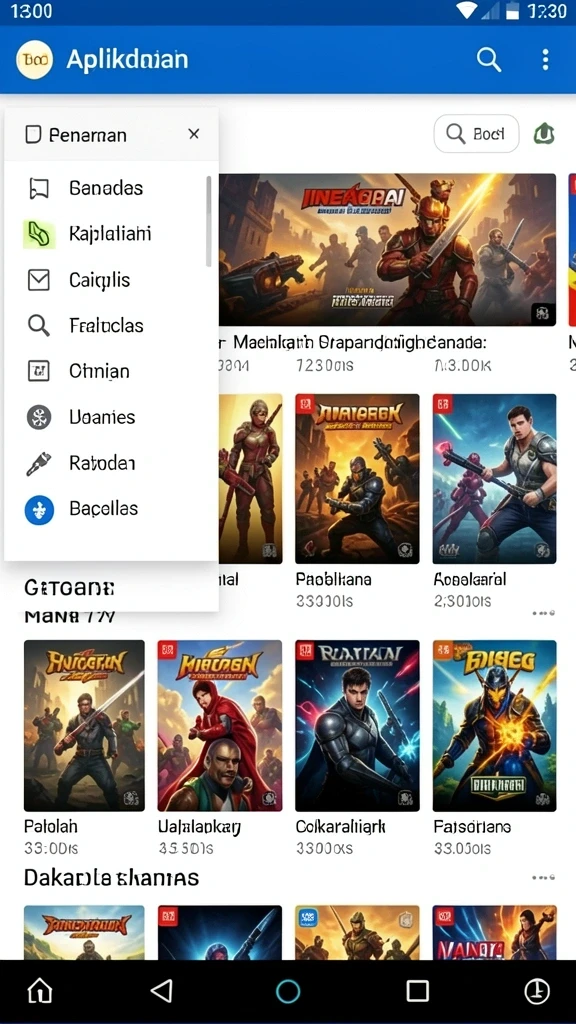
Task: Open the Colkaraliark game card
Action: tap(357, 748)
